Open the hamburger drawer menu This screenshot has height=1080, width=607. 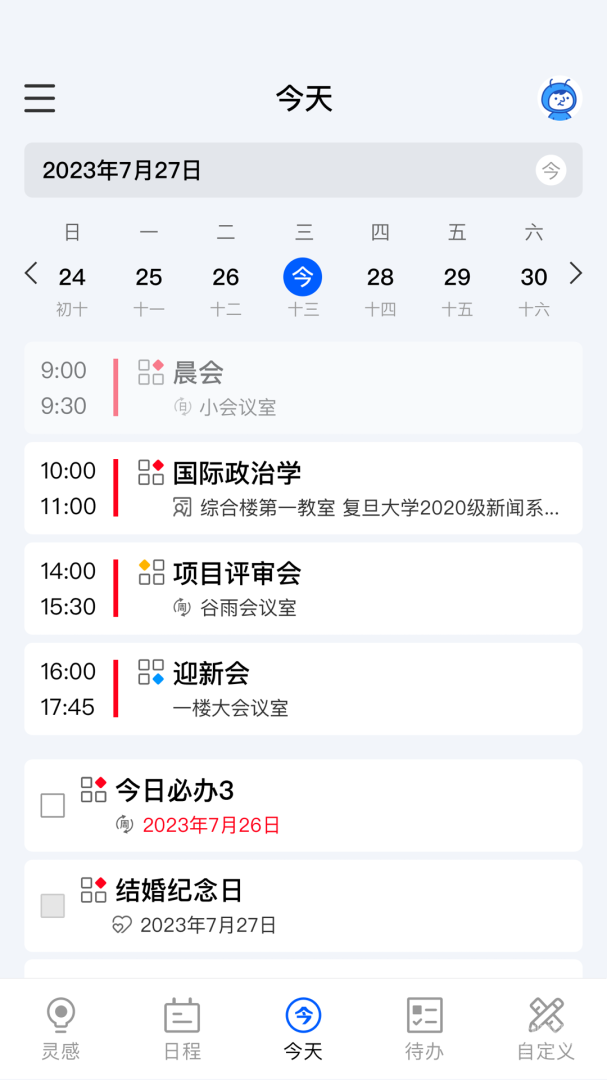tap(40, 98)
